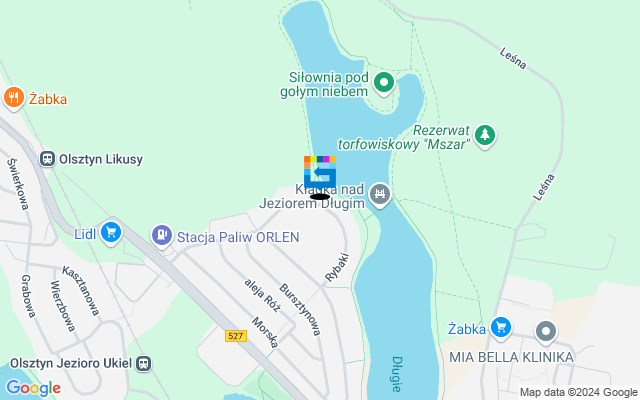This screenshot has height=400, width=640.
Task: Open the Lidl shopping pin
Action: (110, 233)
